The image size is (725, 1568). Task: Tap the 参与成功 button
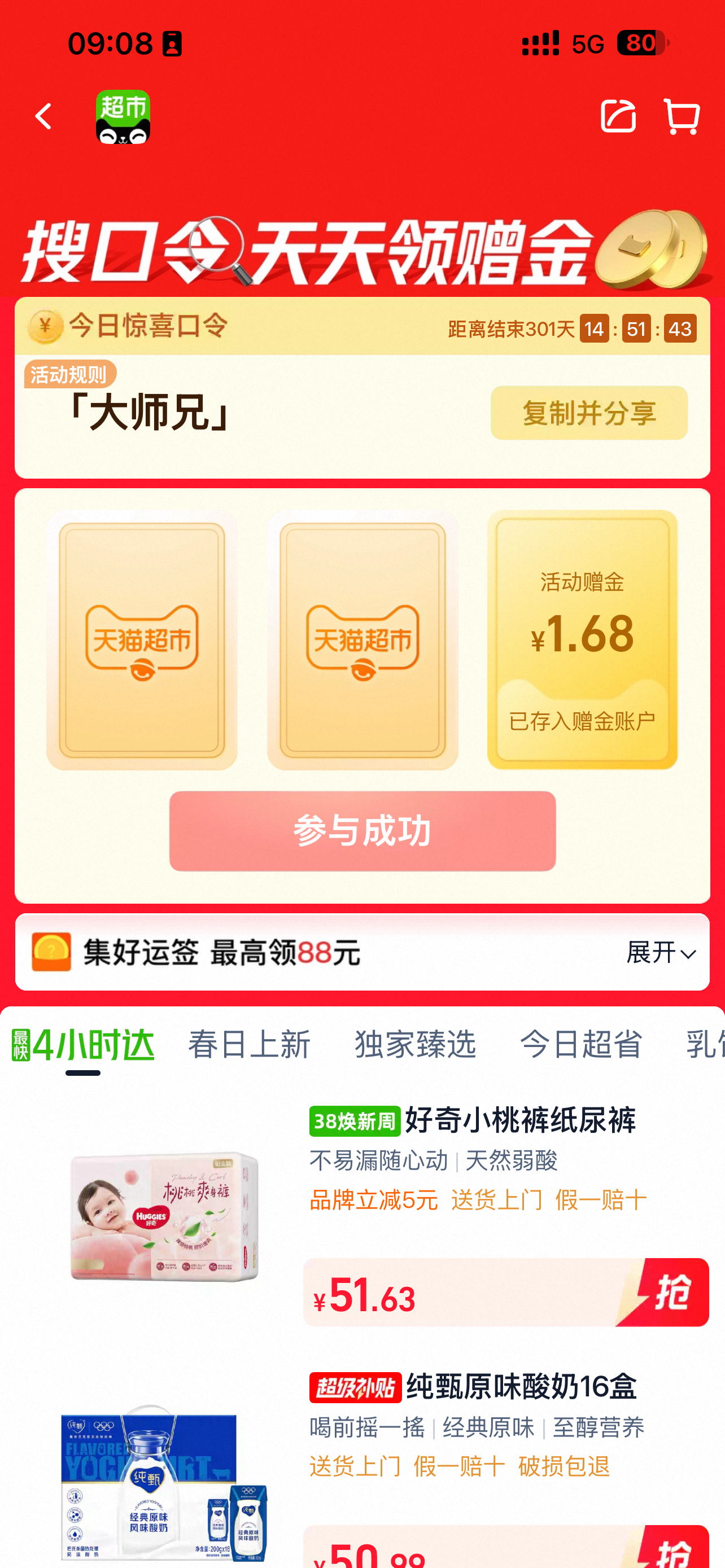pos(362,831)
